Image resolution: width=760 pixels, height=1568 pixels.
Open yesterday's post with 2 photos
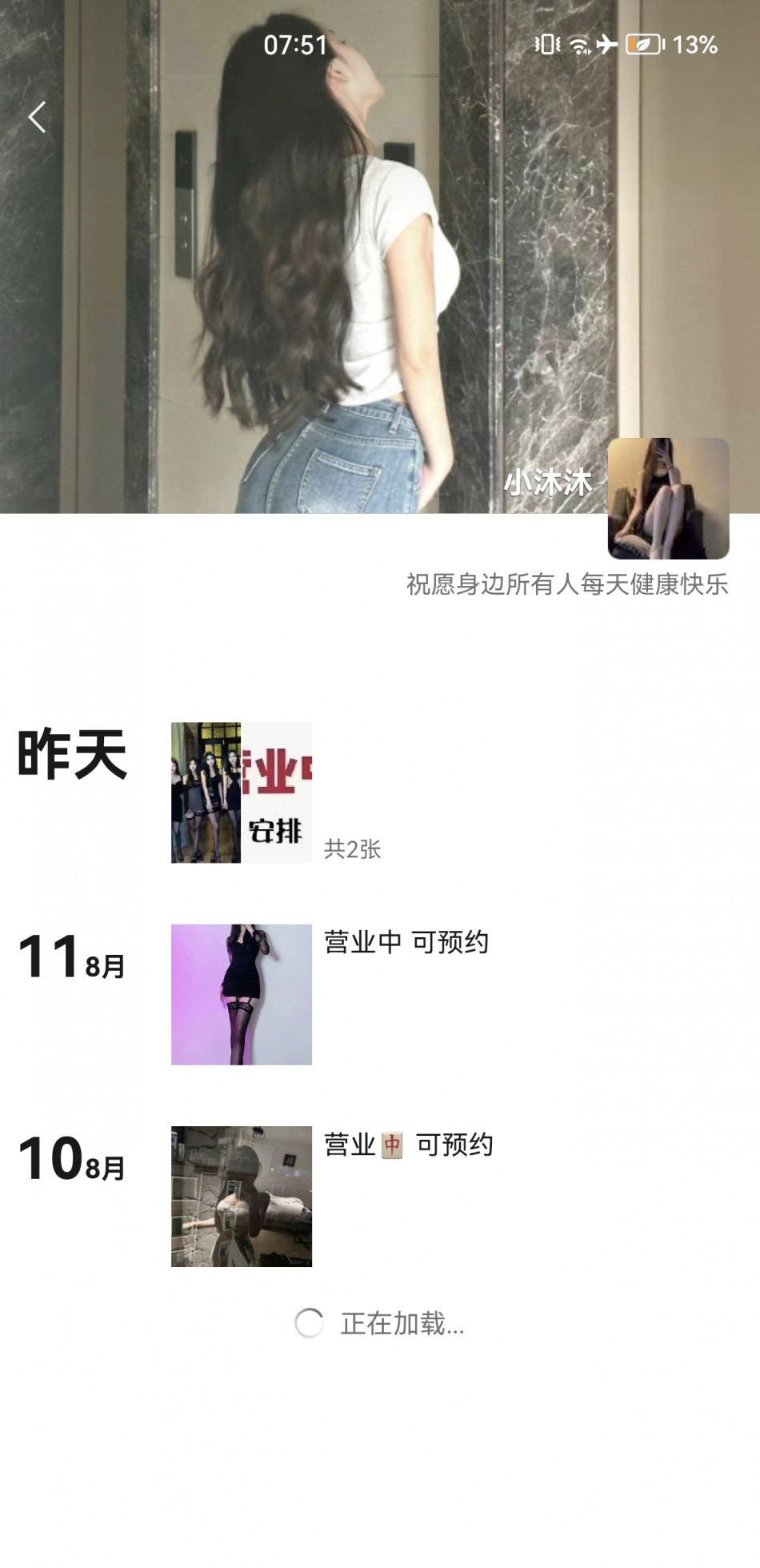(241, 792)
